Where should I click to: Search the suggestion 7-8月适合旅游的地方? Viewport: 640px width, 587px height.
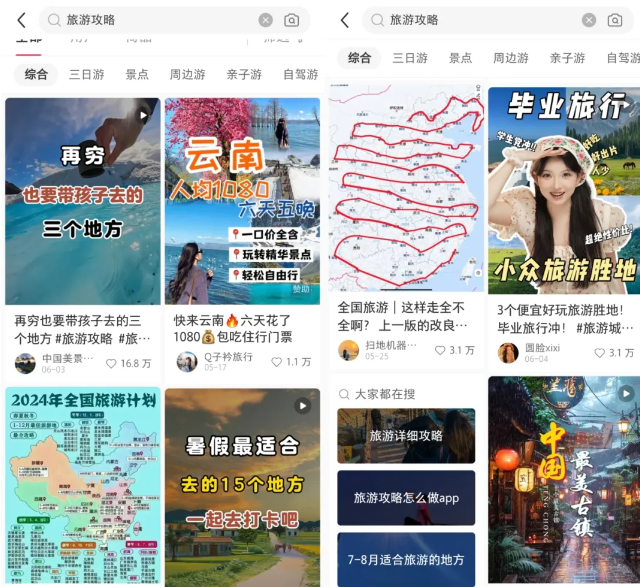(x=405, y=559)
